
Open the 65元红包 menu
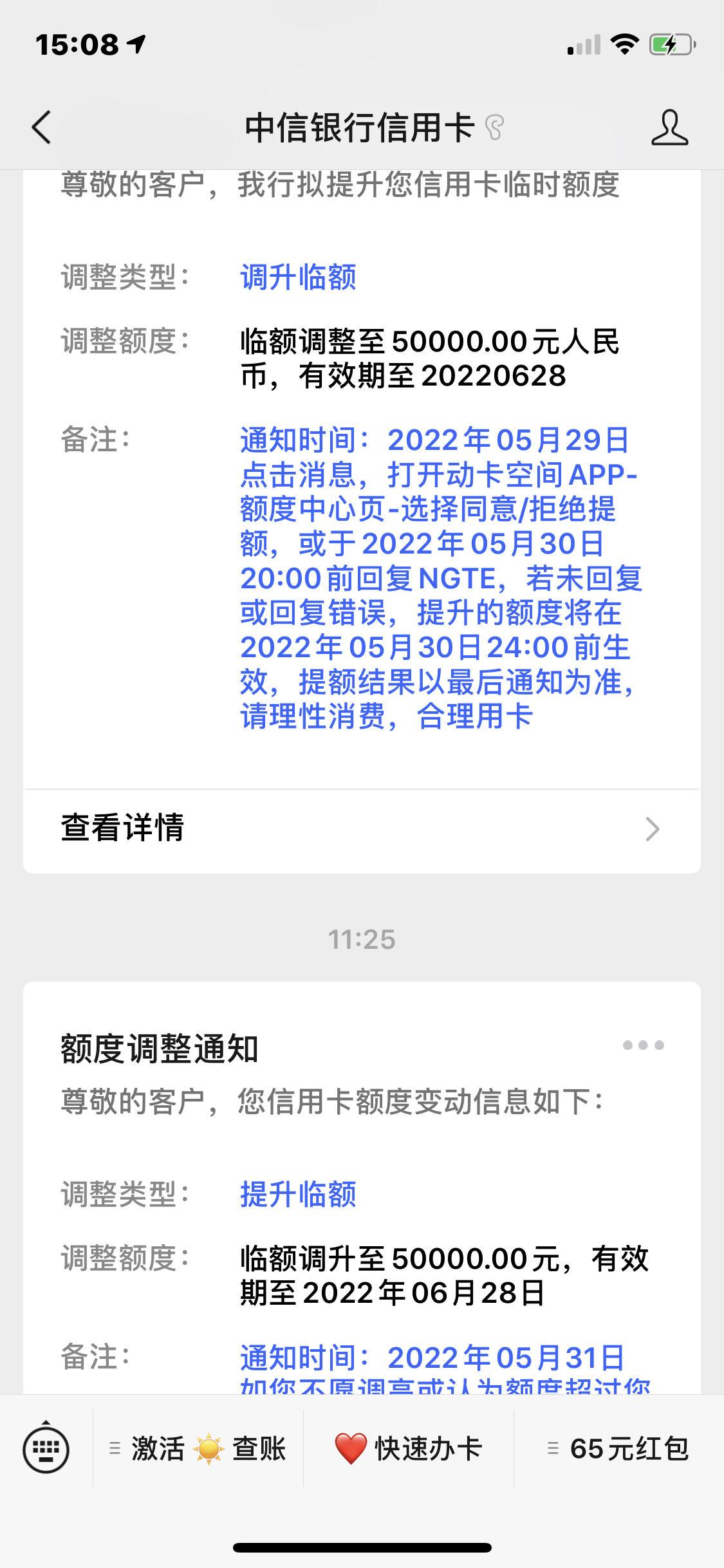click(x=618, y=1449)
